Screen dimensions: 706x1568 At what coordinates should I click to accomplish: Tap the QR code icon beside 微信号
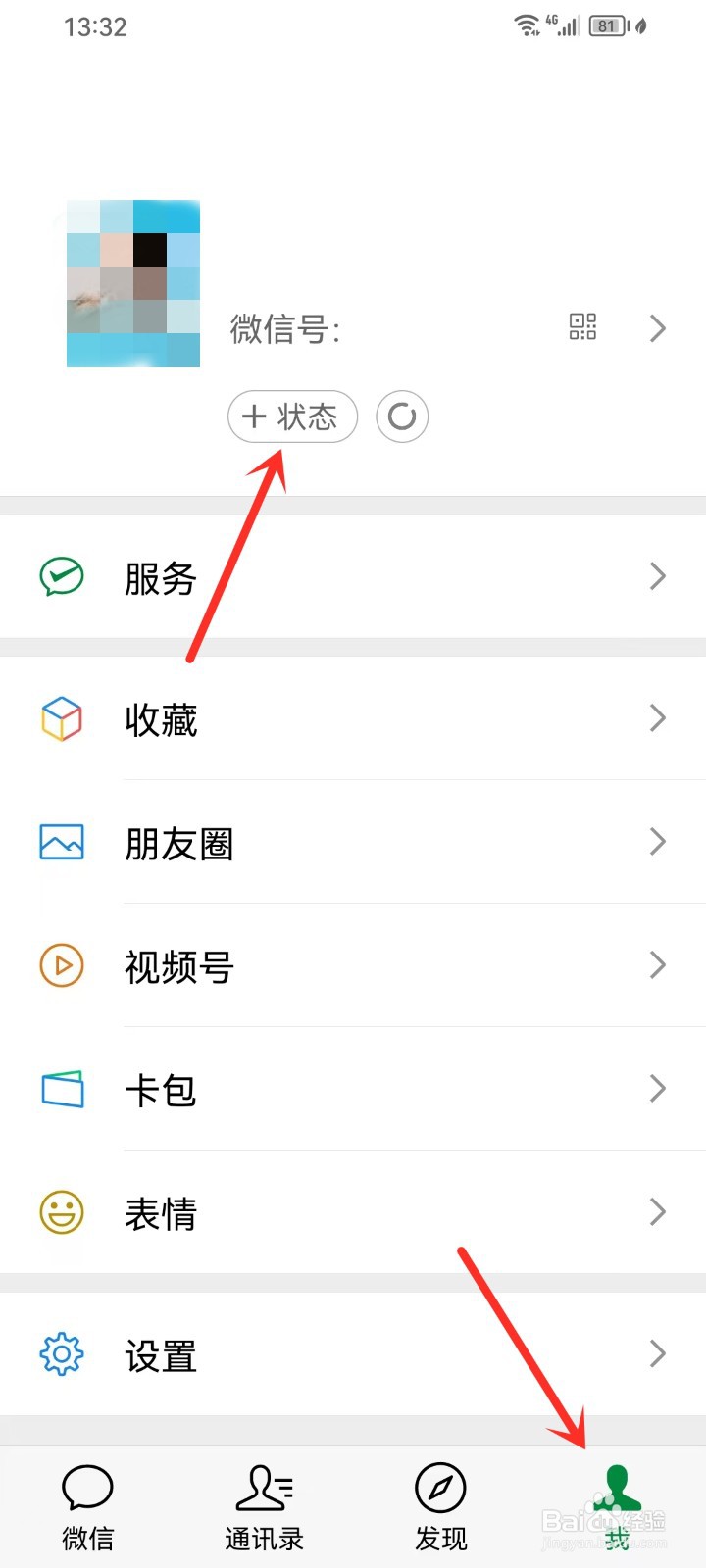[x=581, y=327]
